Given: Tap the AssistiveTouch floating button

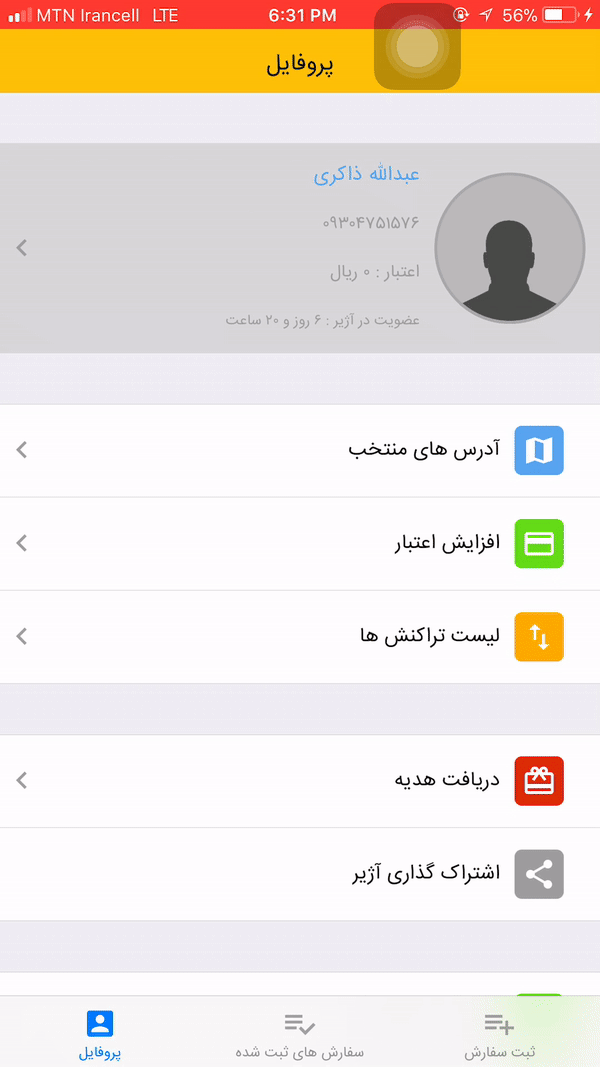Looking at the screenshot, I should tap(418, 47).
